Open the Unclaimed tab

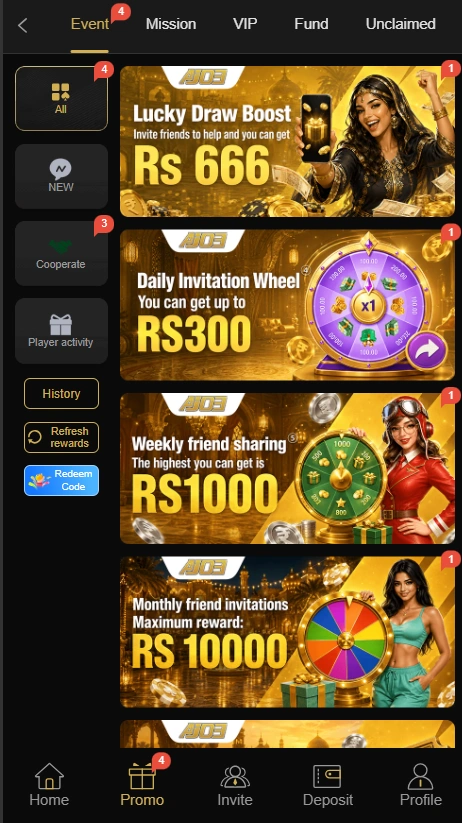tap(401, 24)
